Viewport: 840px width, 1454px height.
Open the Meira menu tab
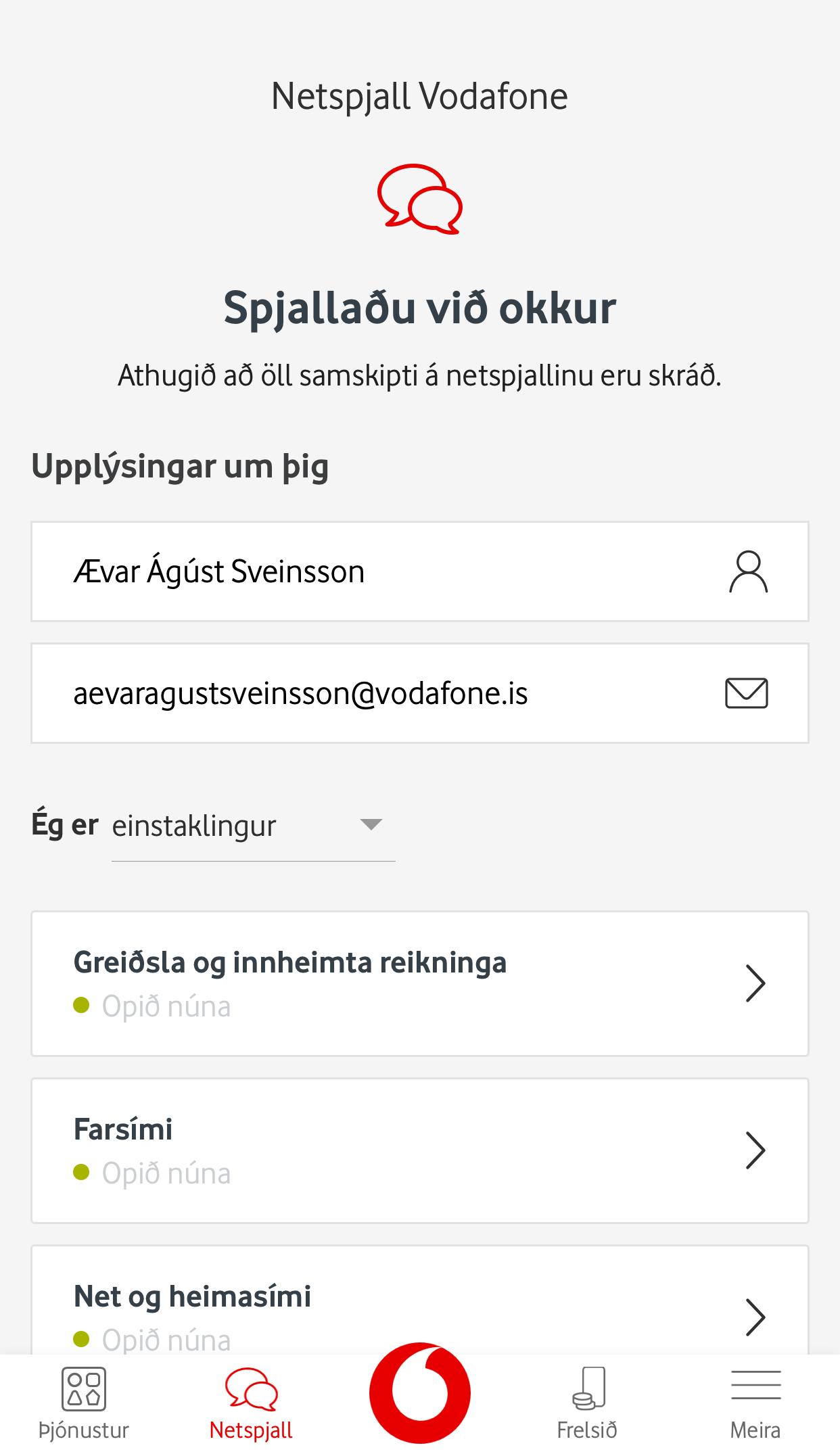pyautogui.click(x=755, y=1403)
